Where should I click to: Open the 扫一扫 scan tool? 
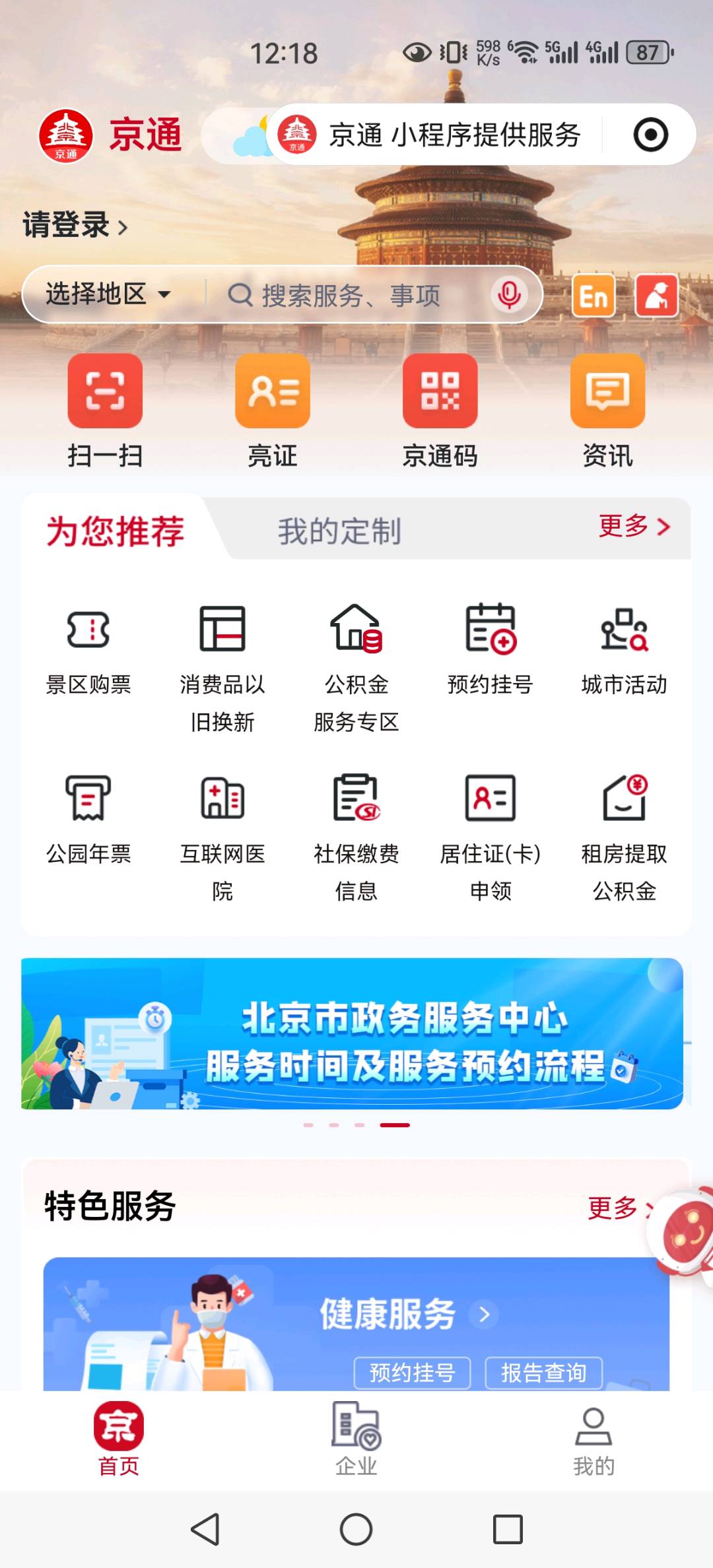(x=104, y=409)
